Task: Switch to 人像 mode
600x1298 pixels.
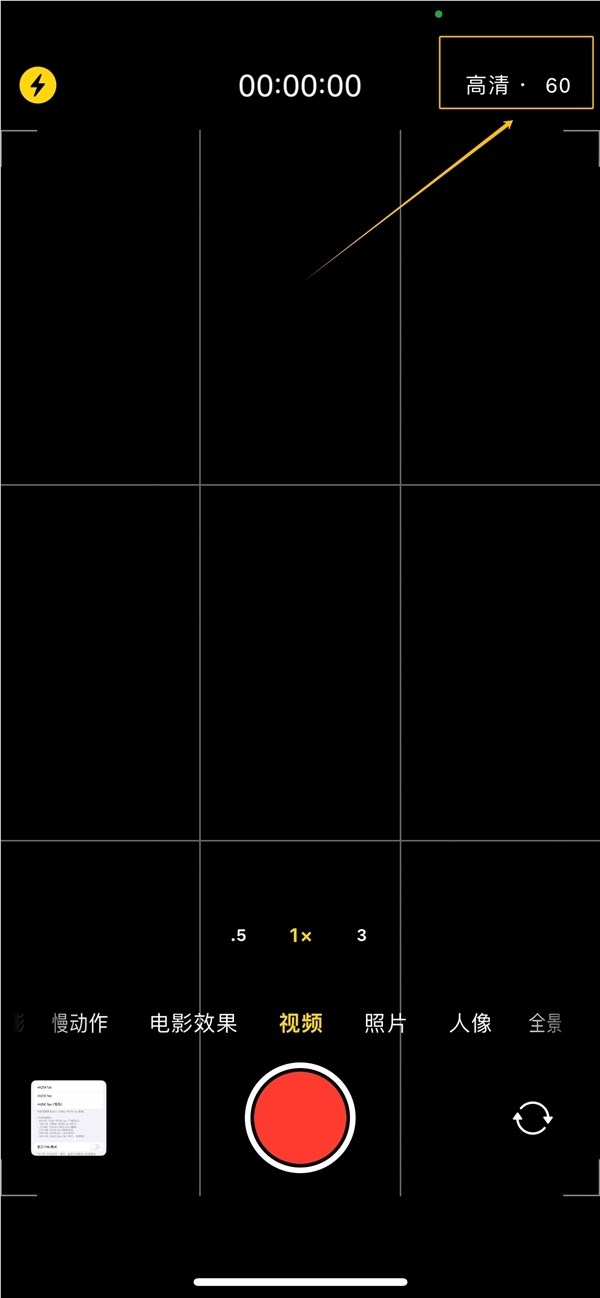Action: pos(470,1023)
